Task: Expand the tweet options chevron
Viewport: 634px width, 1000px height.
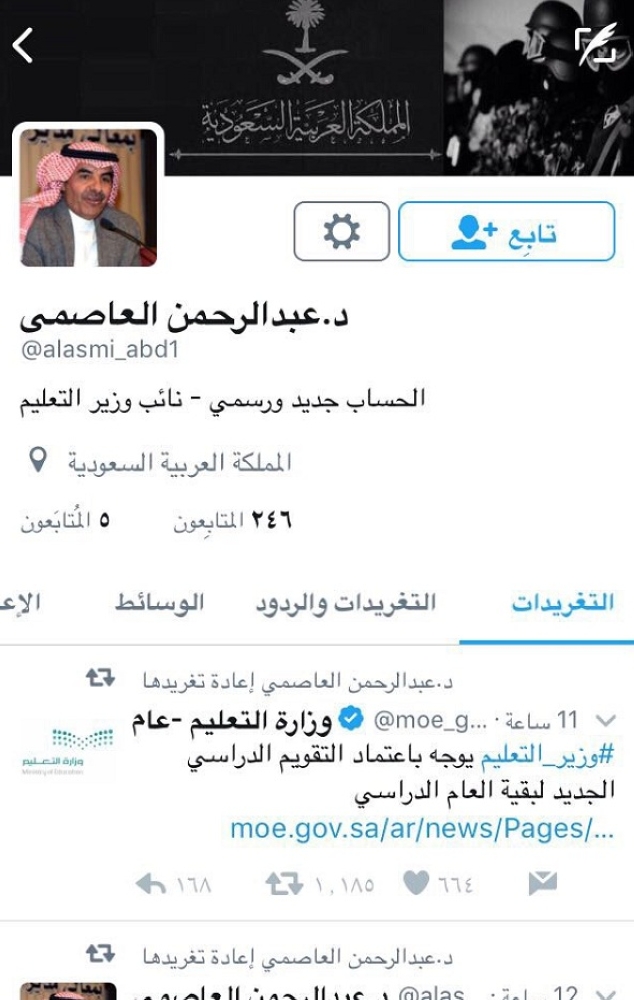Action: click(x=604, y=720)
